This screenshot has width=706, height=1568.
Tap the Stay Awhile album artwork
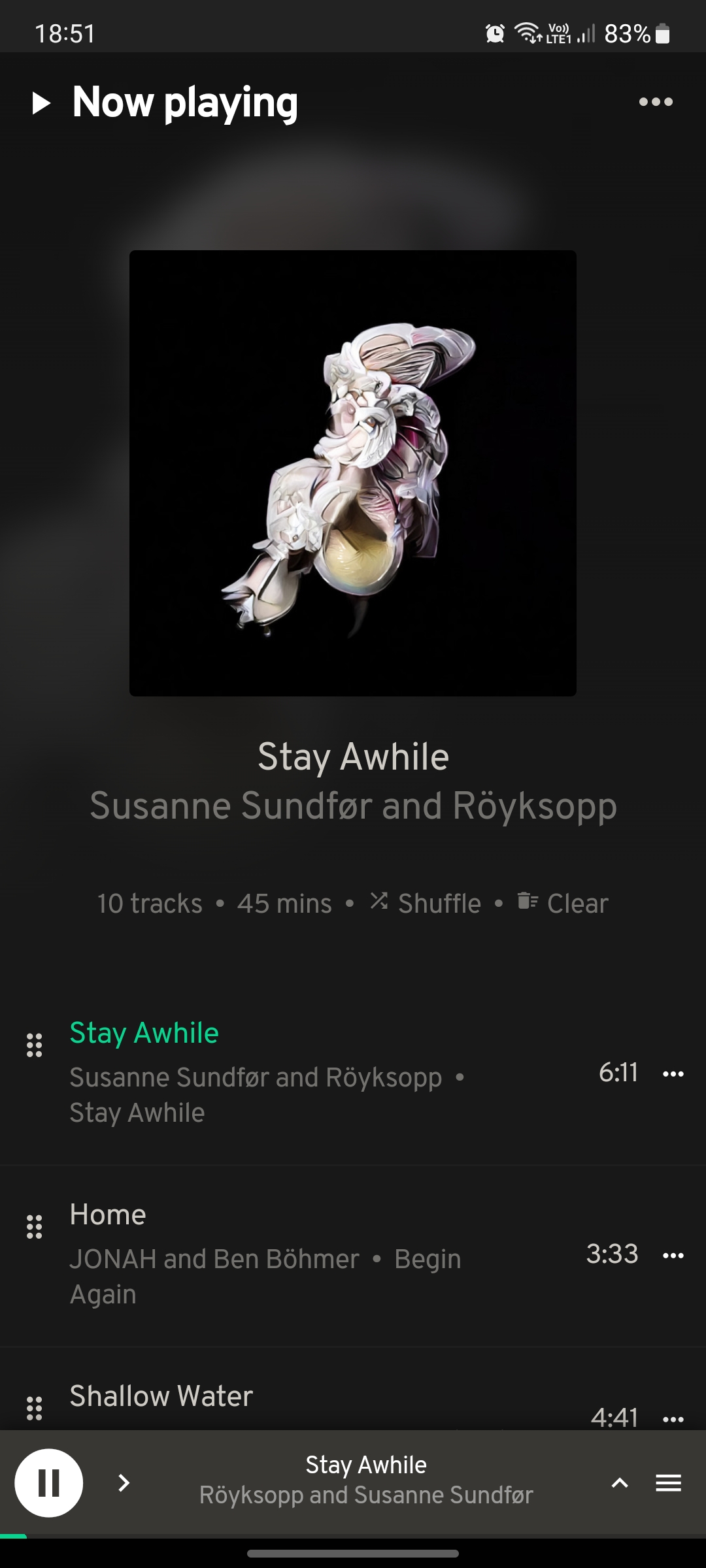[353, 473]
